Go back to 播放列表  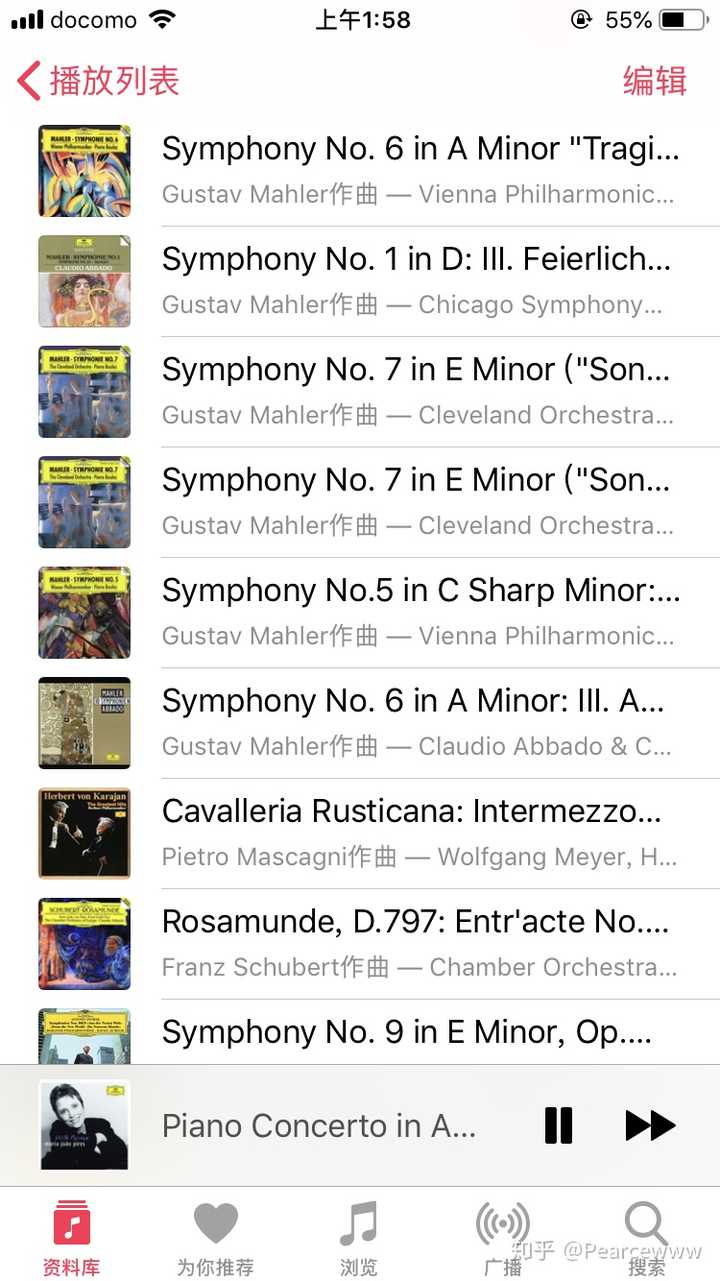98,81
